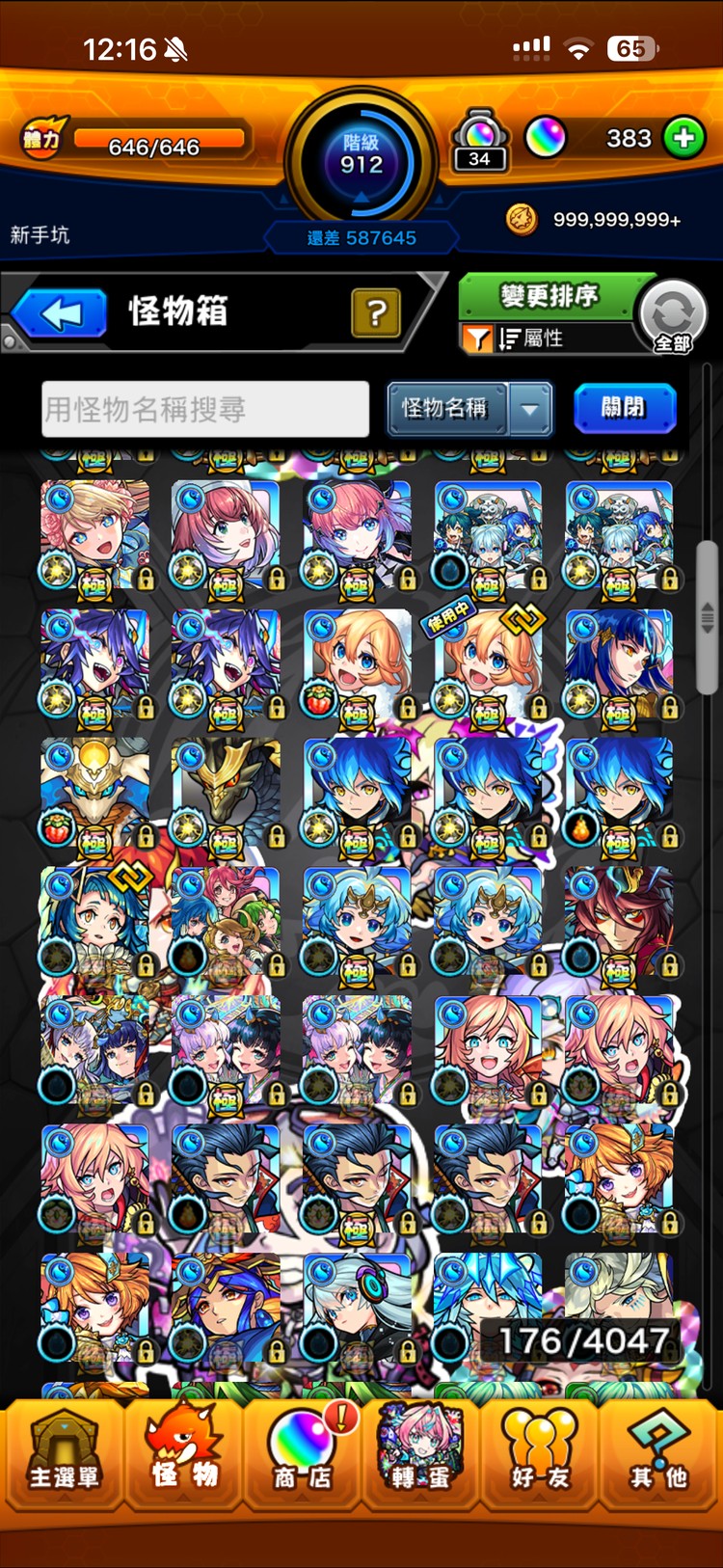Open the 好友 friends tab
The image size is (723, 1568).
pyautogui.click(x=540, y=1454)
